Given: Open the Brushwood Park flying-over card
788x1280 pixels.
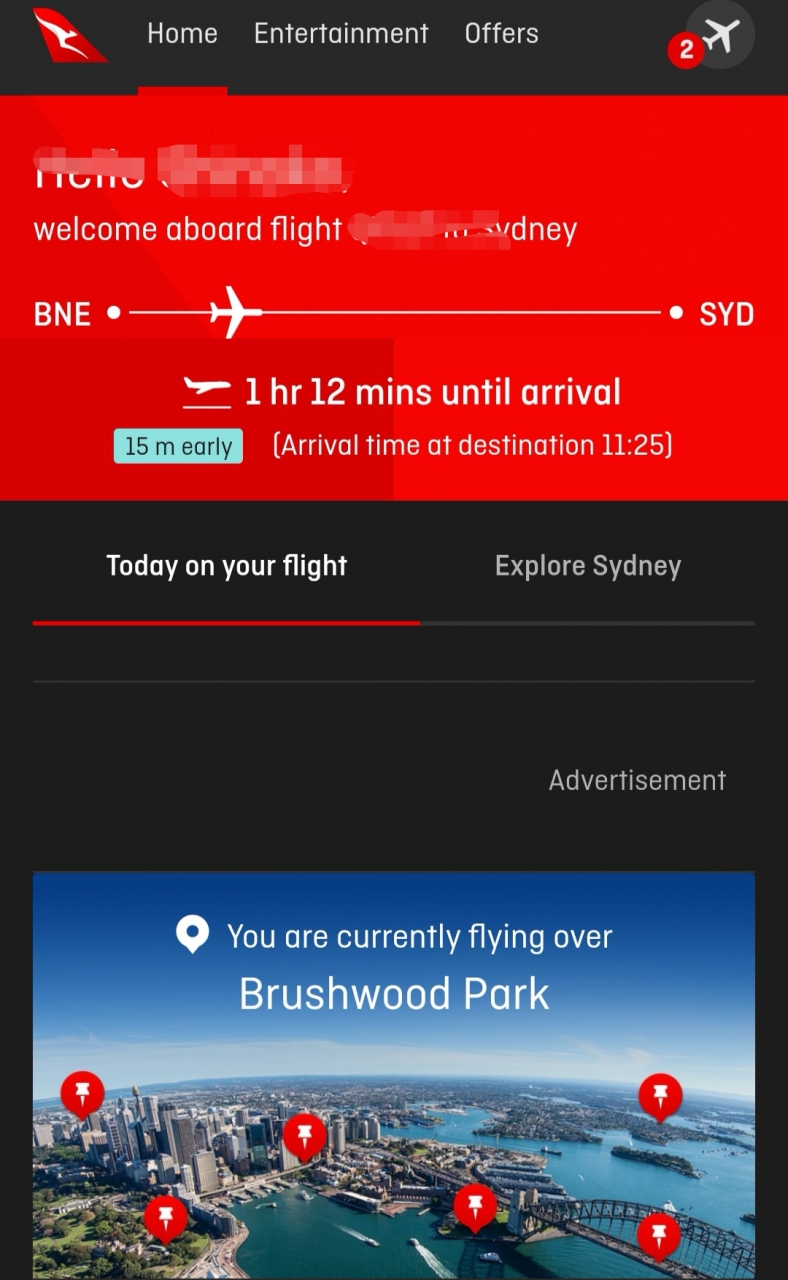Looking at the screenshot, I should 394,1075.
